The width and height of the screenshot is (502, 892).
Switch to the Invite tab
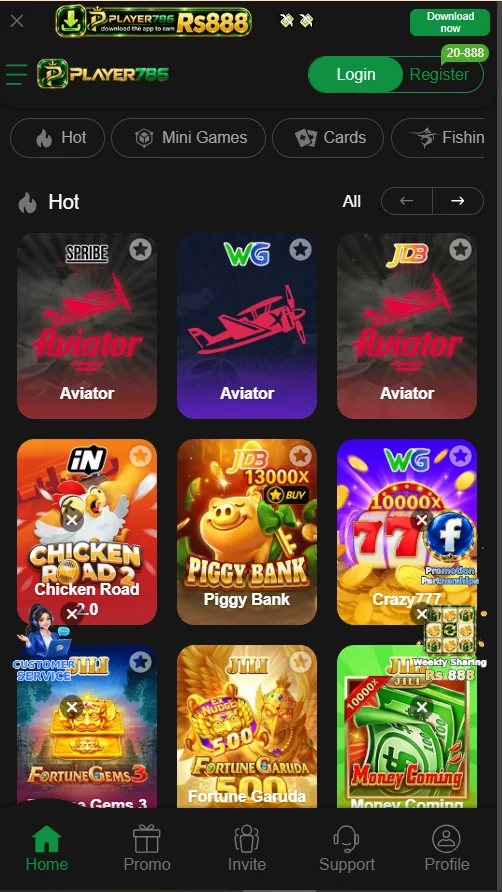point(247,849)
